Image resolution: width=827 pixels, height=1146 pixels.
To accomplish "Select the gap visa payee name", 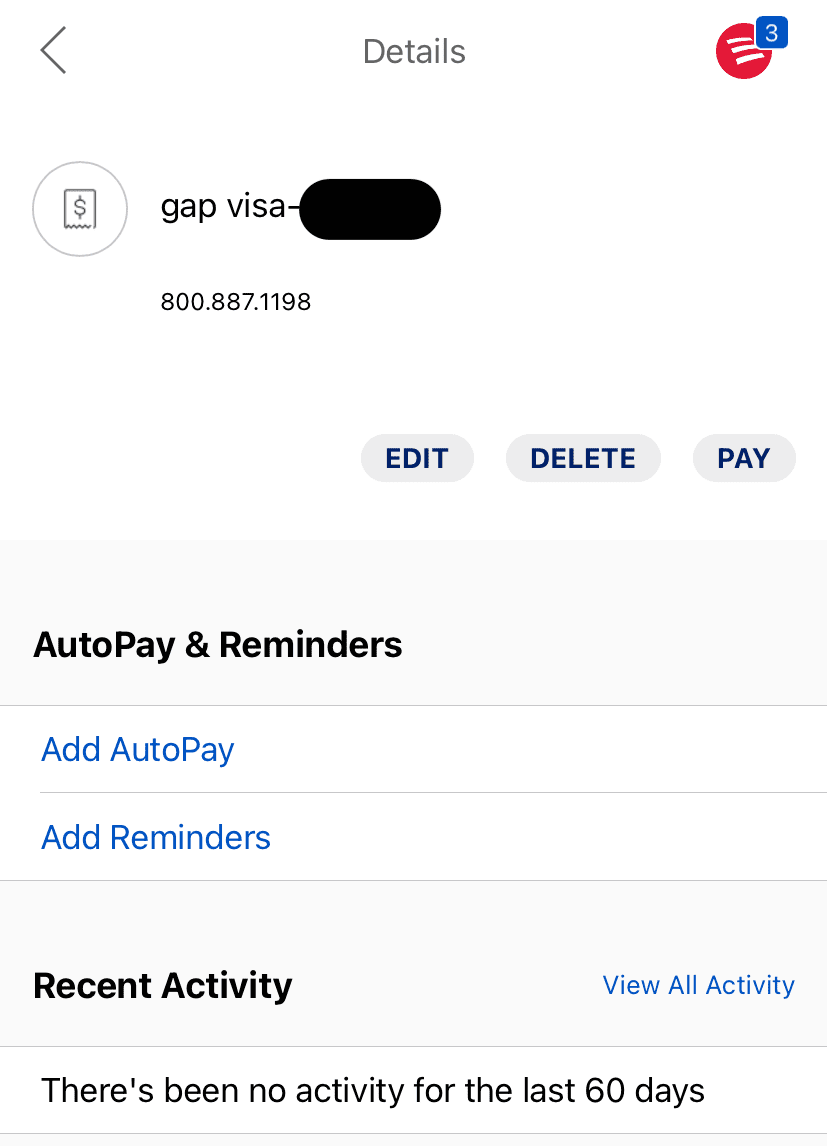I will click(222, 206).
